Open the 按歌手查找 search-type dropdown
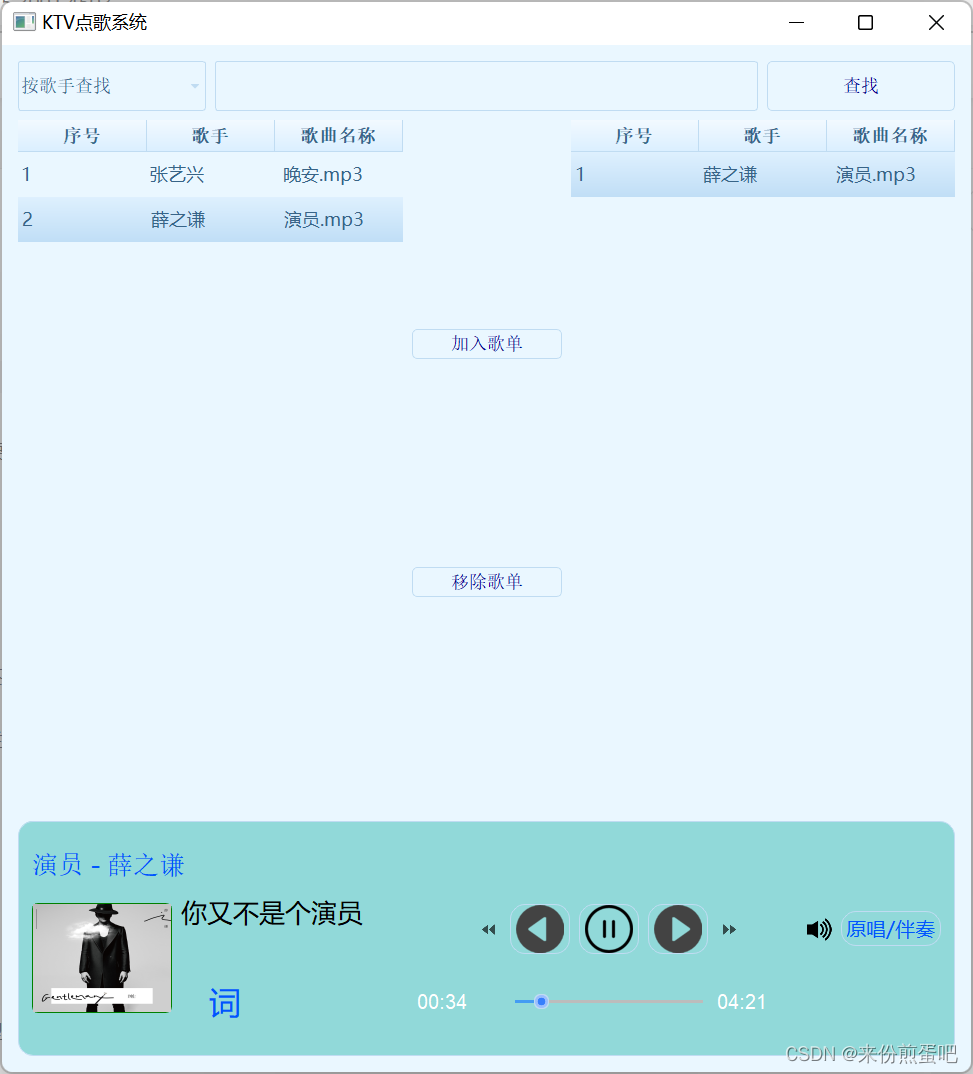This screenshot has height=1074, width=973. pos(110,86)
